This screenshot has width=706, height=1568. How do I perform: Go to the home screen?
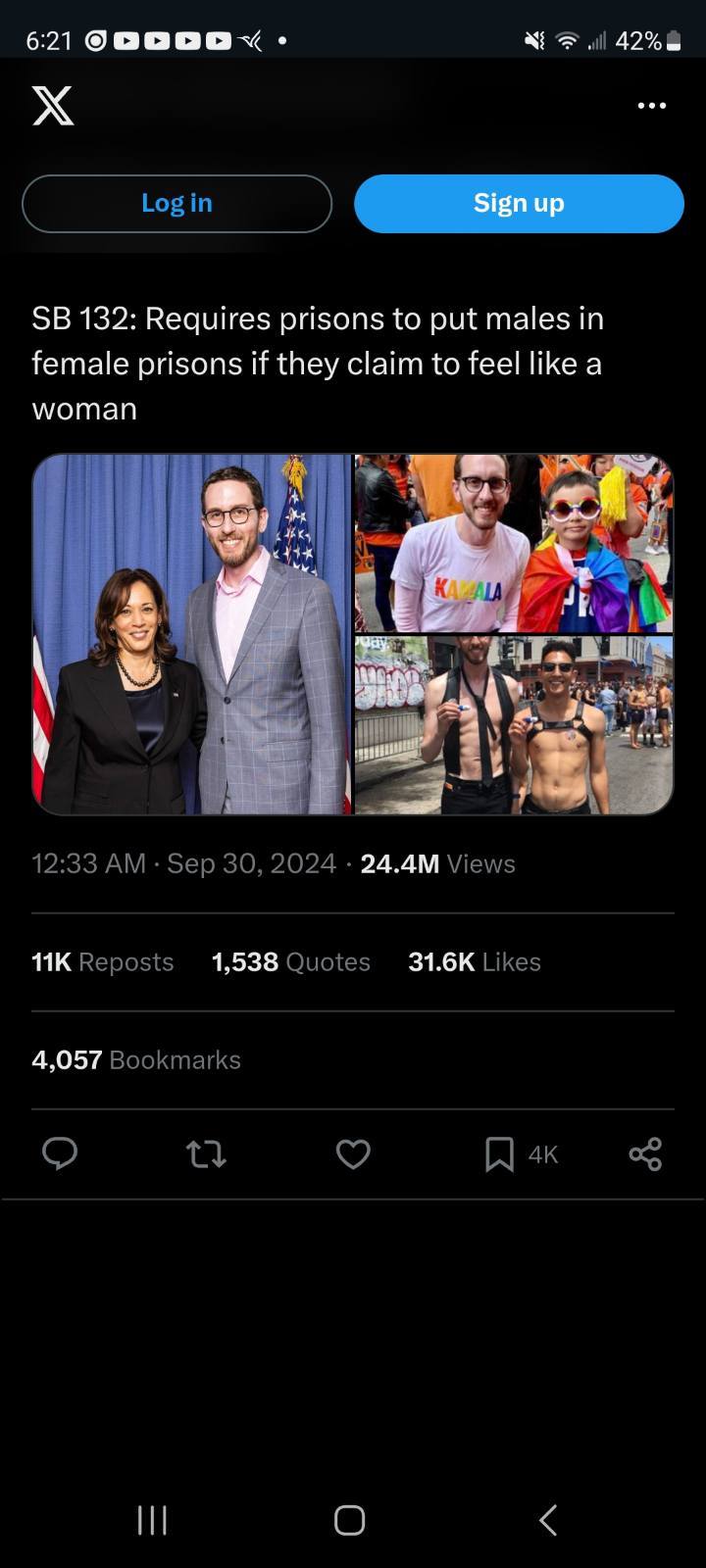(350, 1520)
